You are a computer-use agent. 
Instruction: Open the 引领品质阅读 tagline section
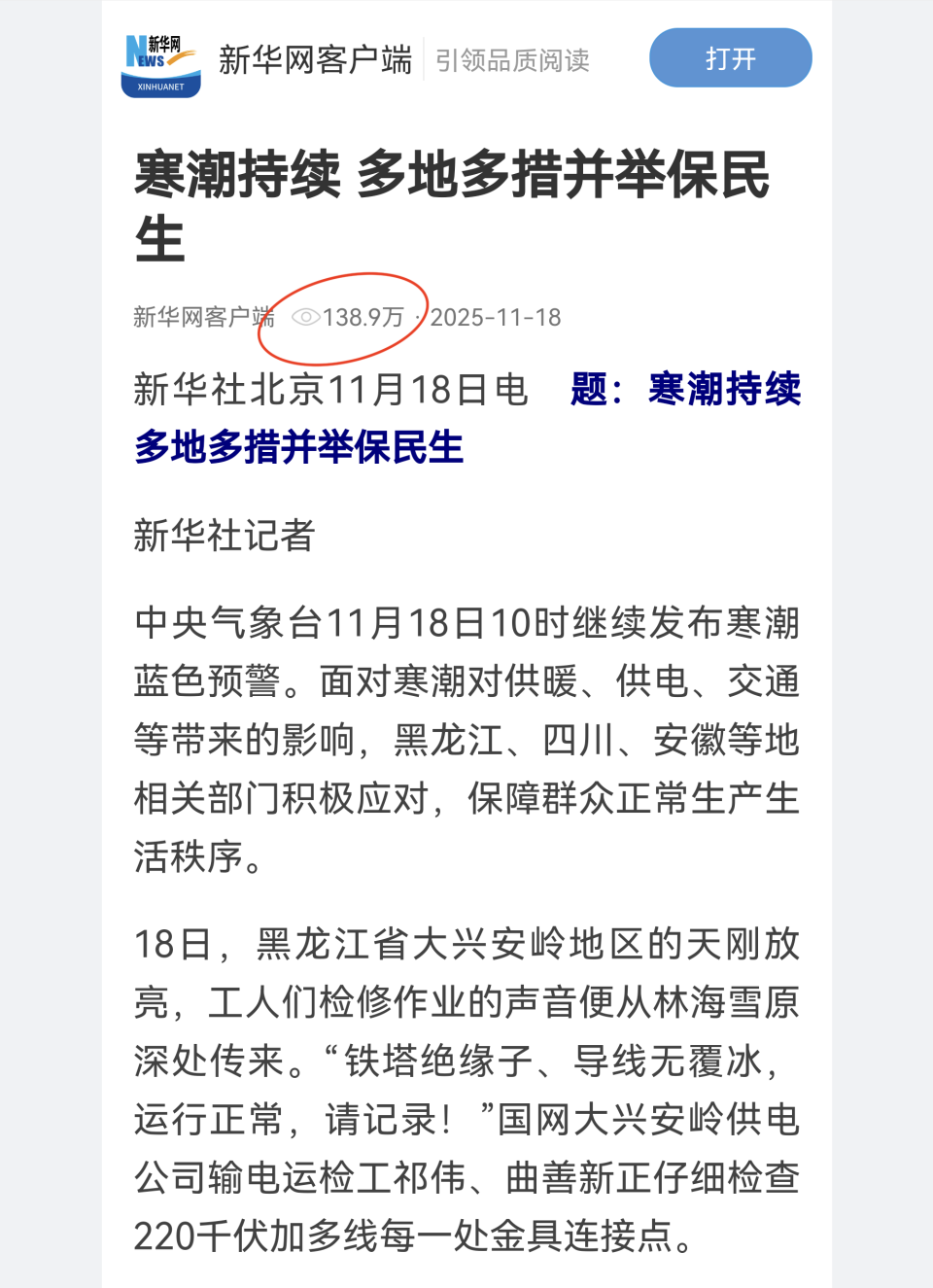click(x=514, y=60)
